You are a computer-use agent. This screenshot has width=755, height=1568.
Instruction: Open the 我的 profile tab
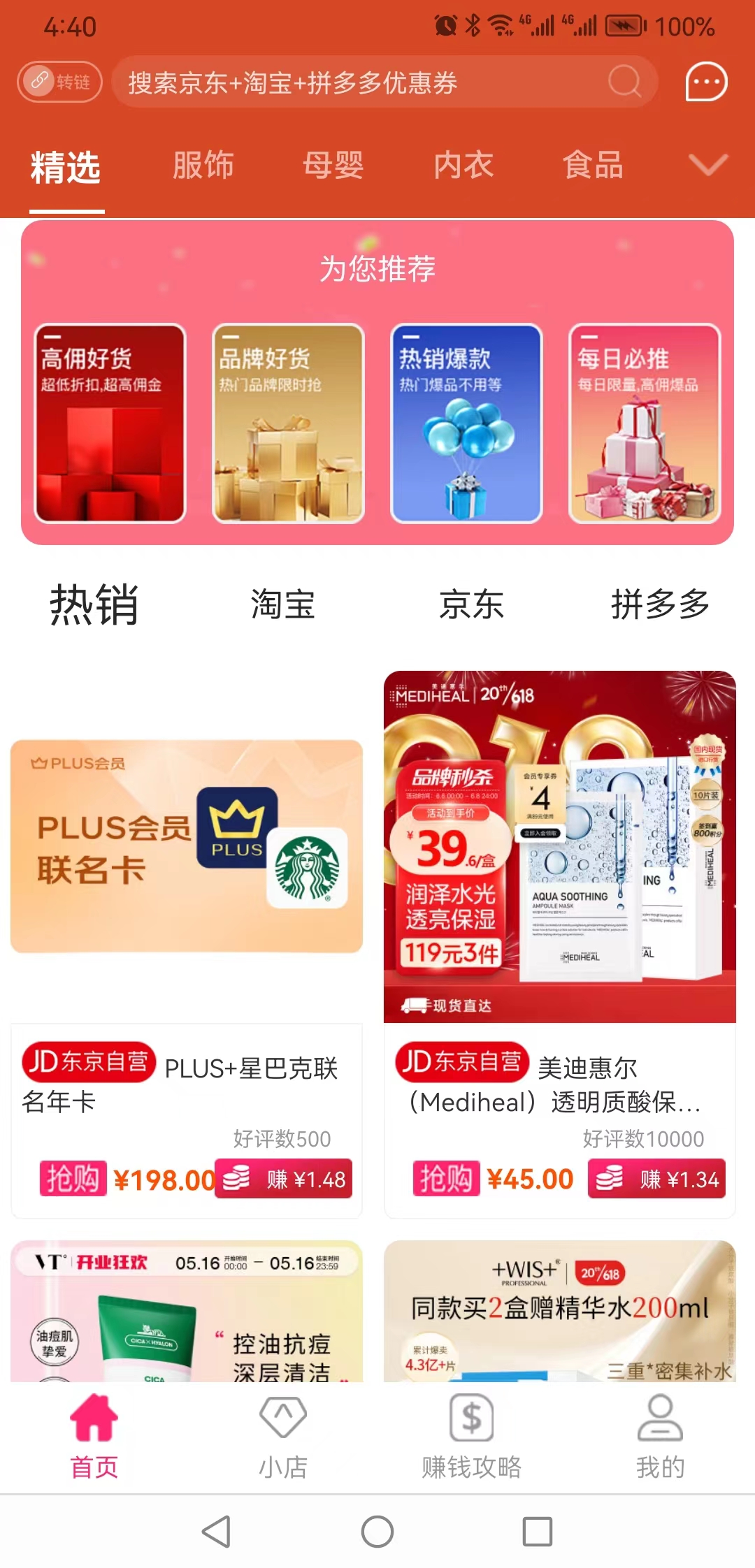[660, 1437]
